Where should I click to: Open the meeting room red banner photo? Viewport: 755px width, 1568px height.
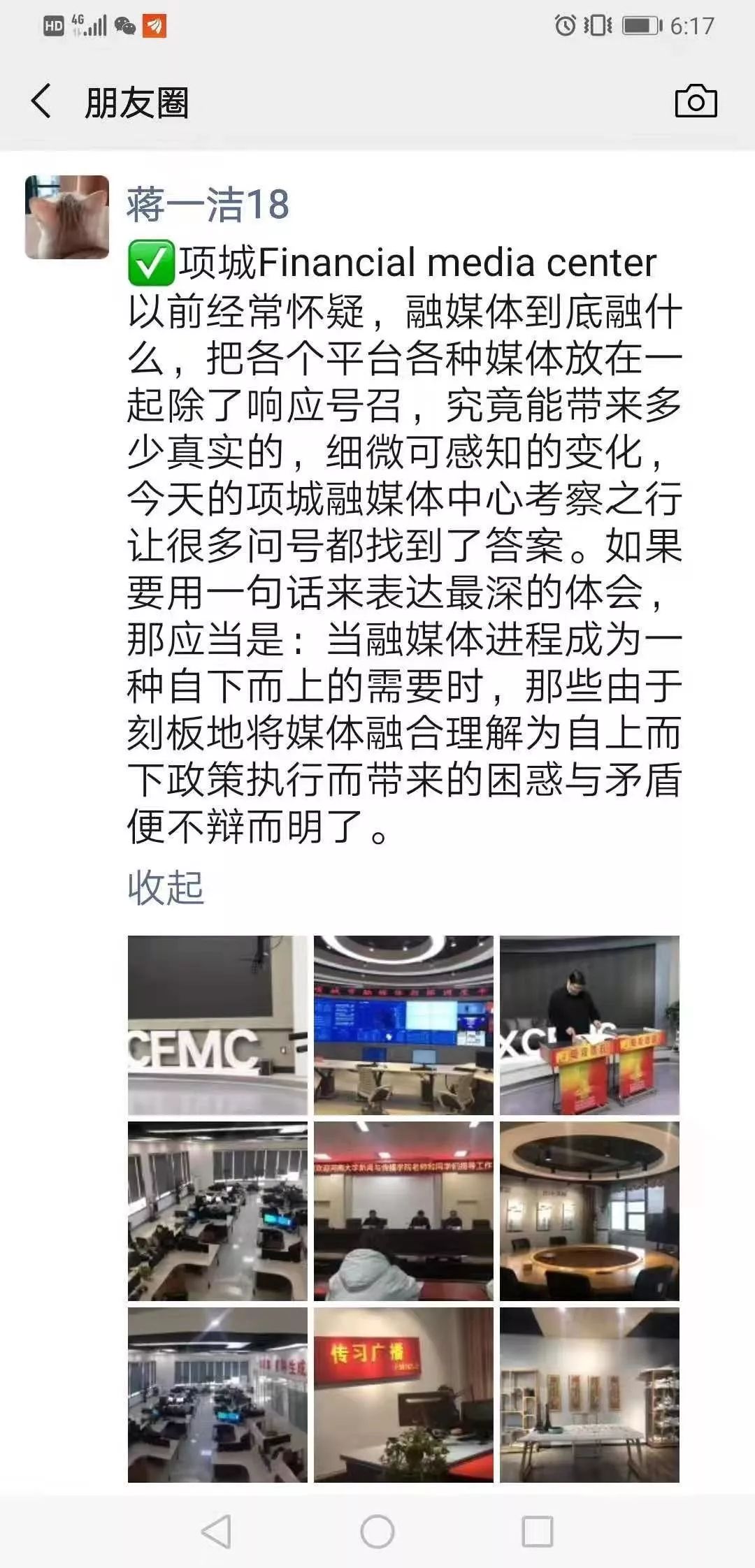pyautogui.click(x=403, y=1211)
